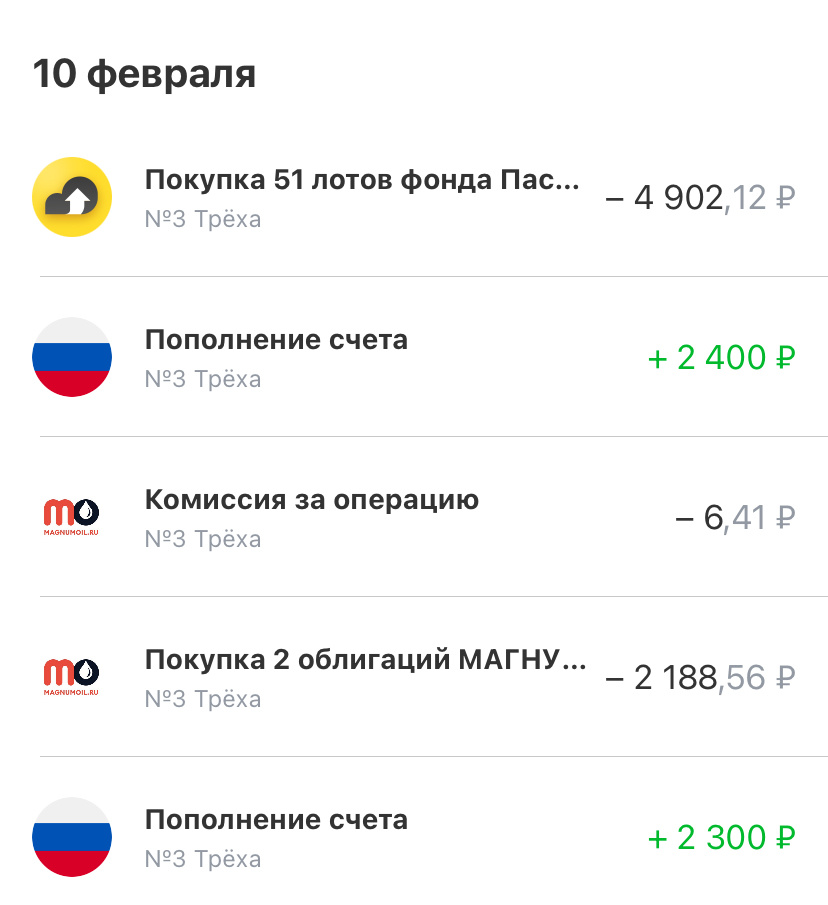Click the 10 февраля date header
This screenshot has width=828, height=905.
(x=144, y=72)
